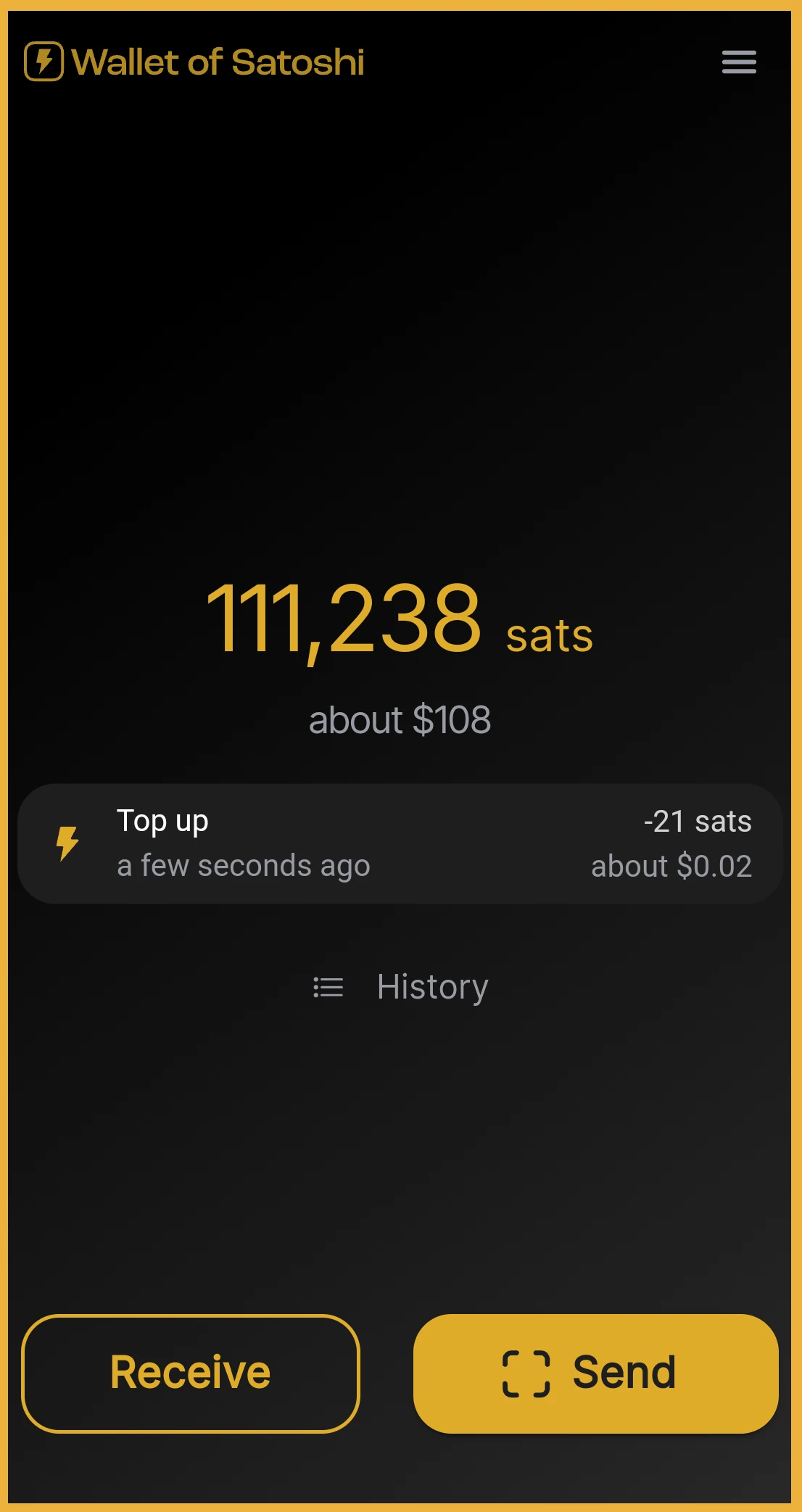This screenshot has width=802, height=1512.
Task: View transaction History
Action: click(400, 987)
